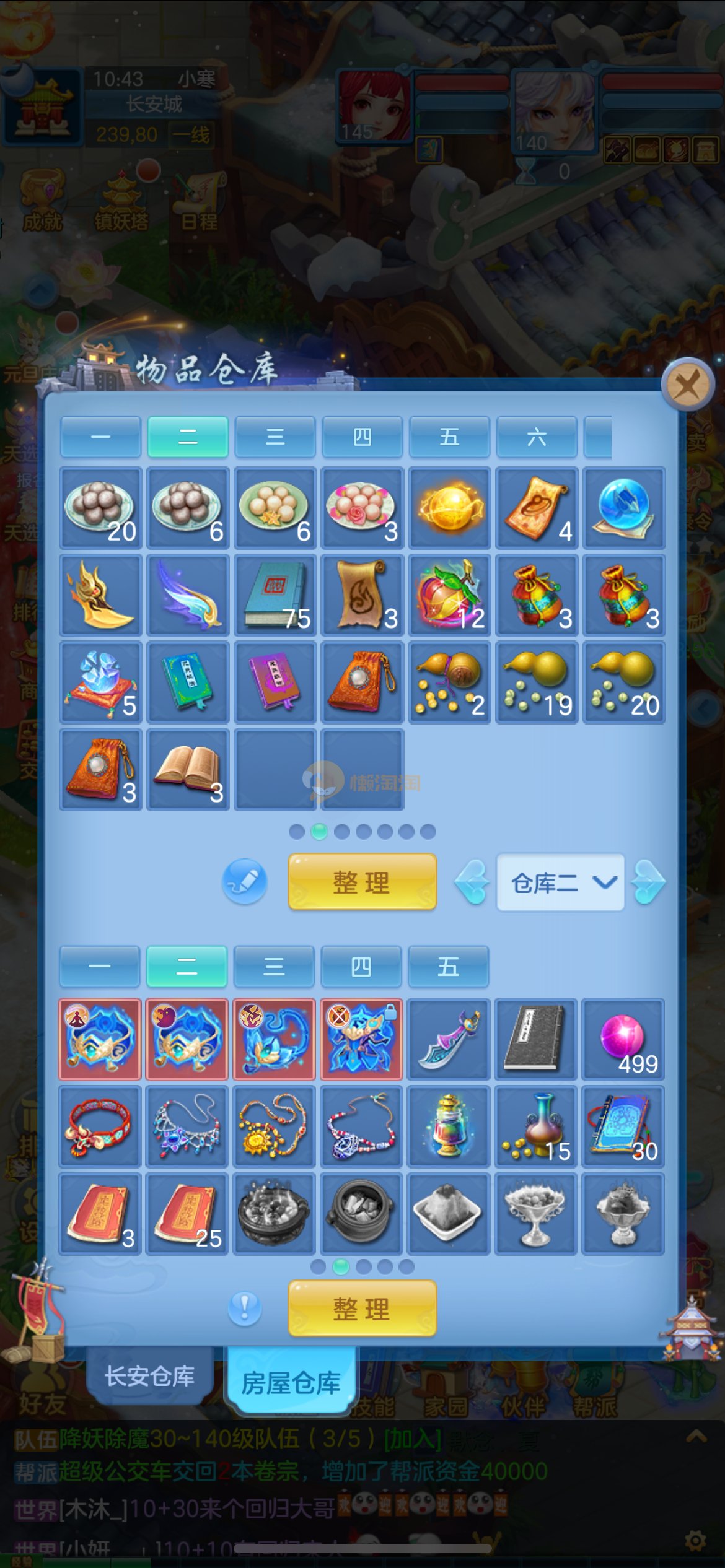Go to the next warehouse via right arrow
Viewport: 725px width, 1568px height.
click(x=648, y=882)
